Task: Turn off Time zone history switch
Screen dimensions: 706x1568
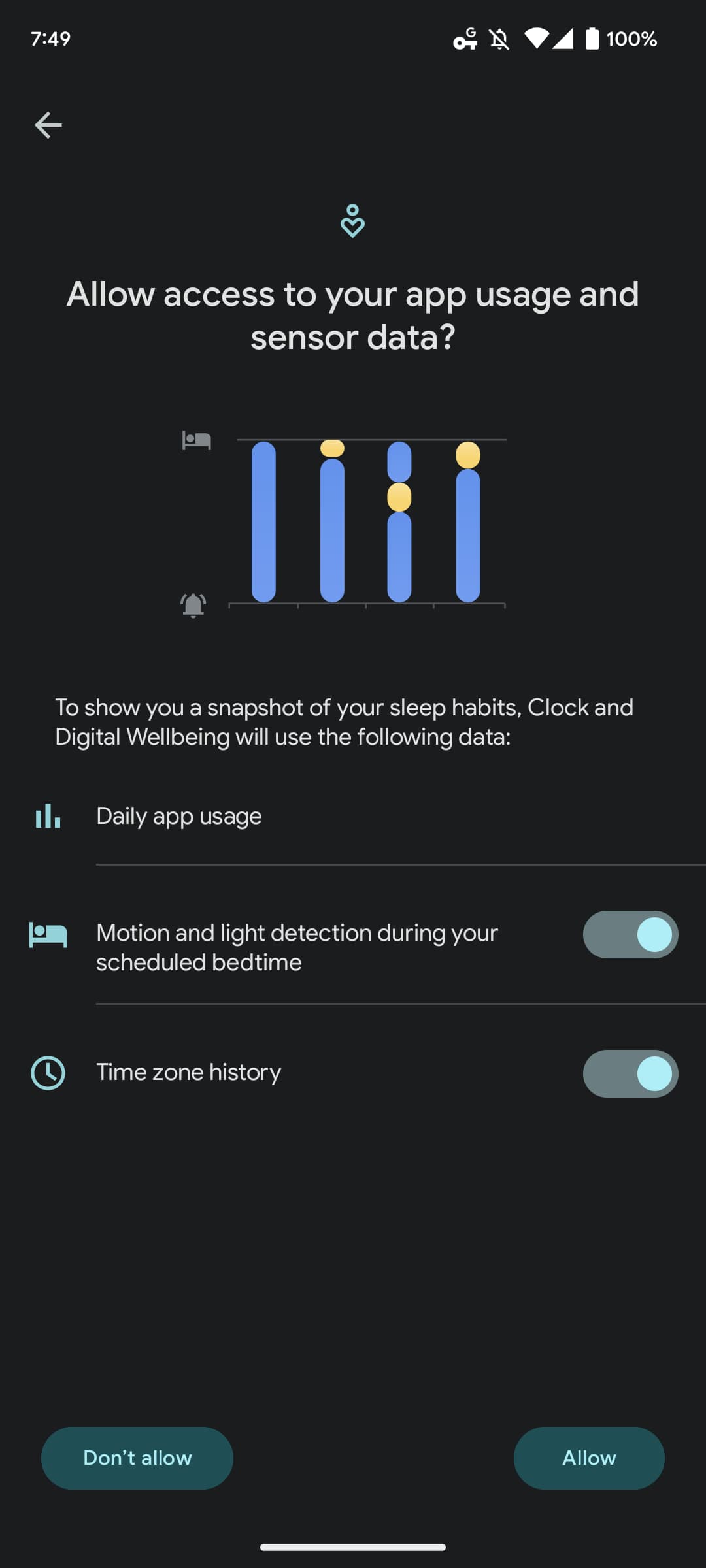Action: pyautogui.click(x=630, y=1073)
